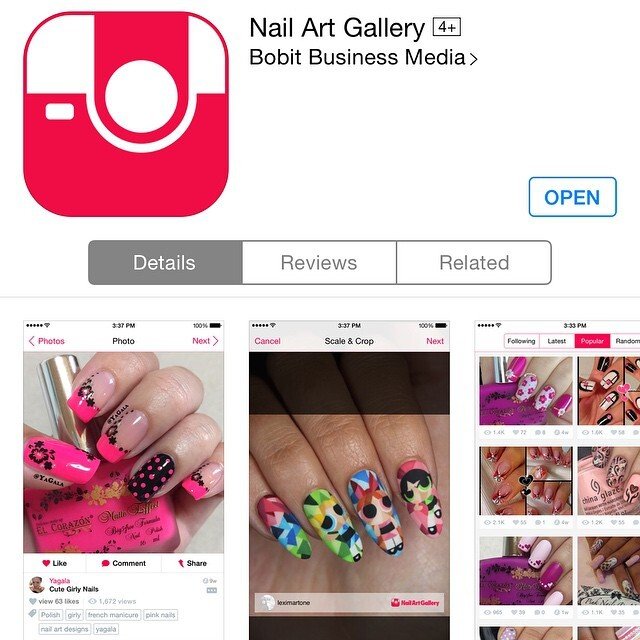This screenshot has height=640, width=640.
Task: Switch to the Related tab
Action: (x=474, y=263)
